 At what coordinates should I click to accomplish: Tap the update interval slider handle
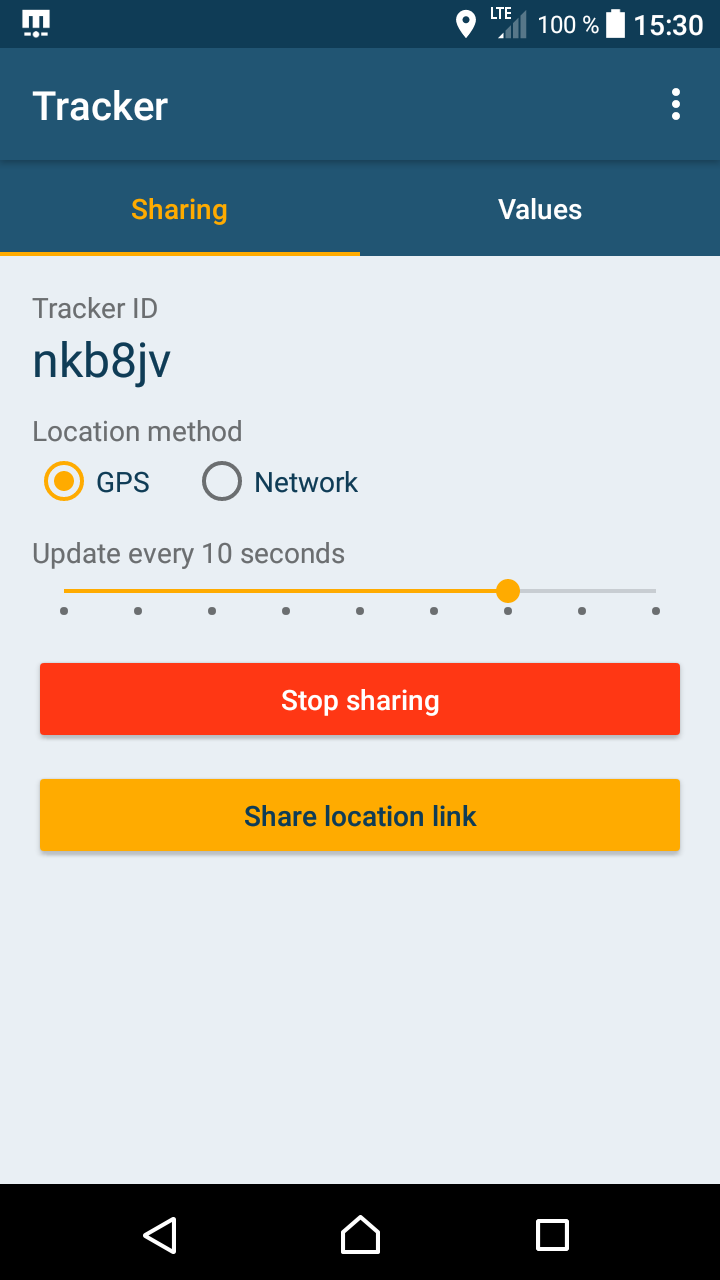point(508,591)
